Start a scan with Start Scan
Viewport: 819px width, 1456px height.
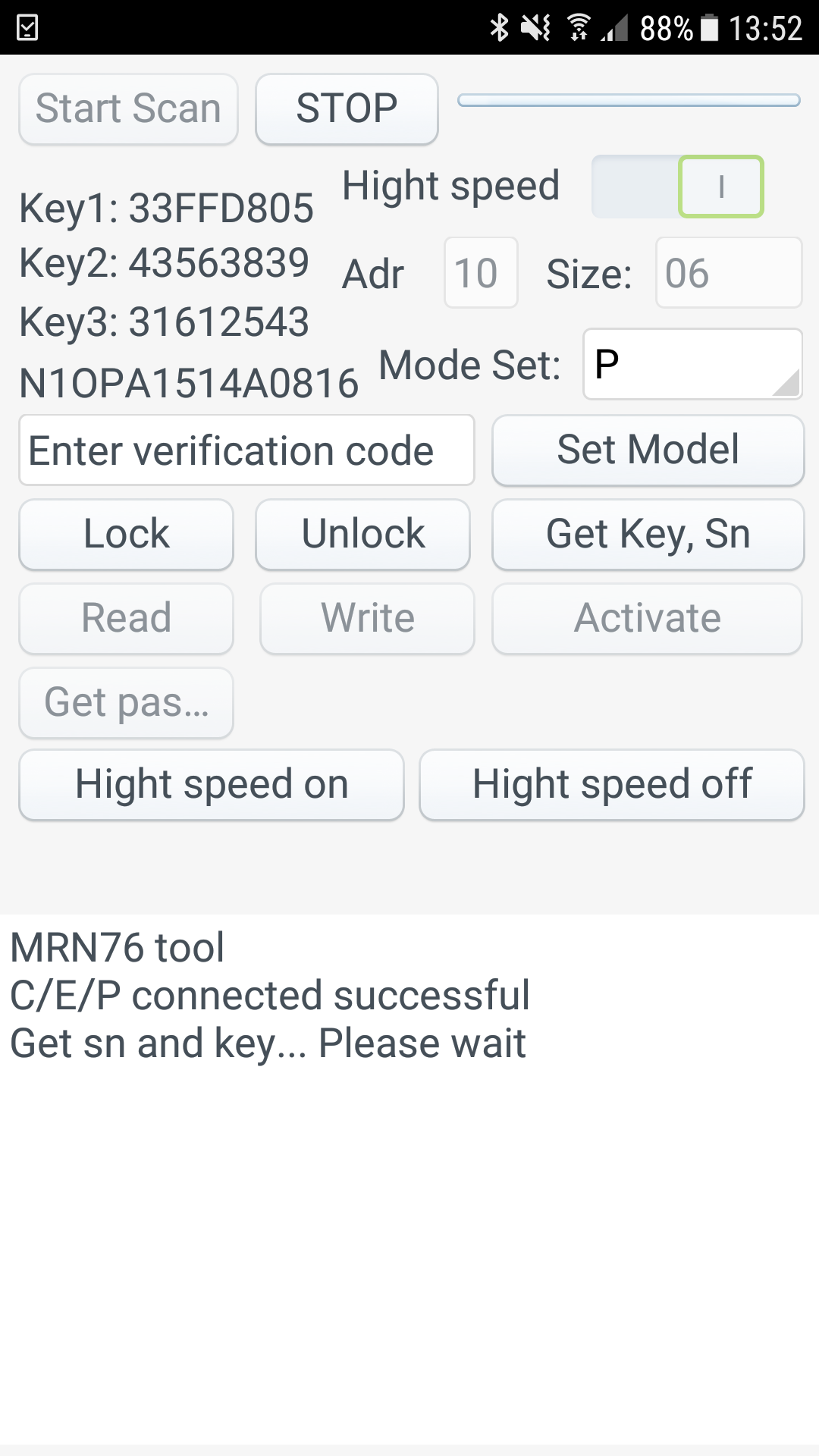128,108
